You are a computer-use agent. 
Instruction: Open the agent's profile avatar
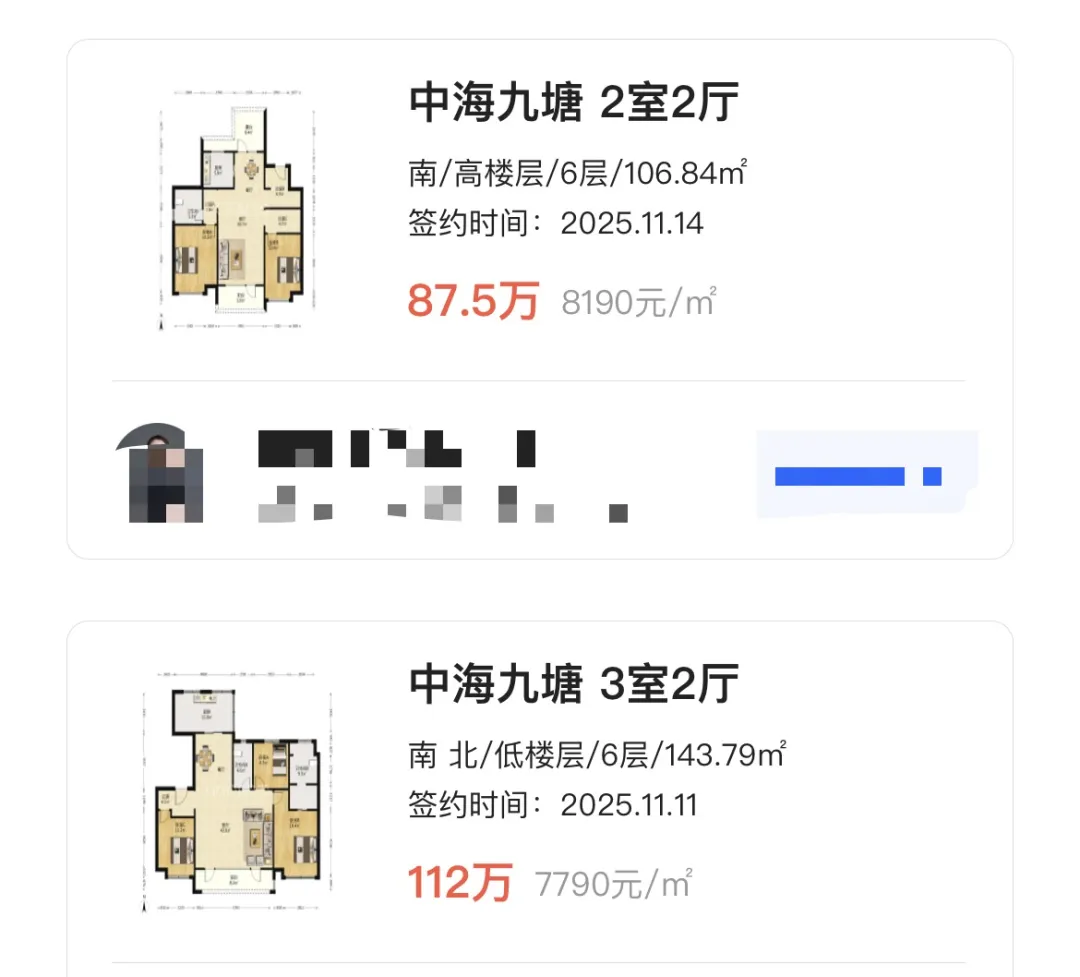pyautogui.click(x=160, y=473)
